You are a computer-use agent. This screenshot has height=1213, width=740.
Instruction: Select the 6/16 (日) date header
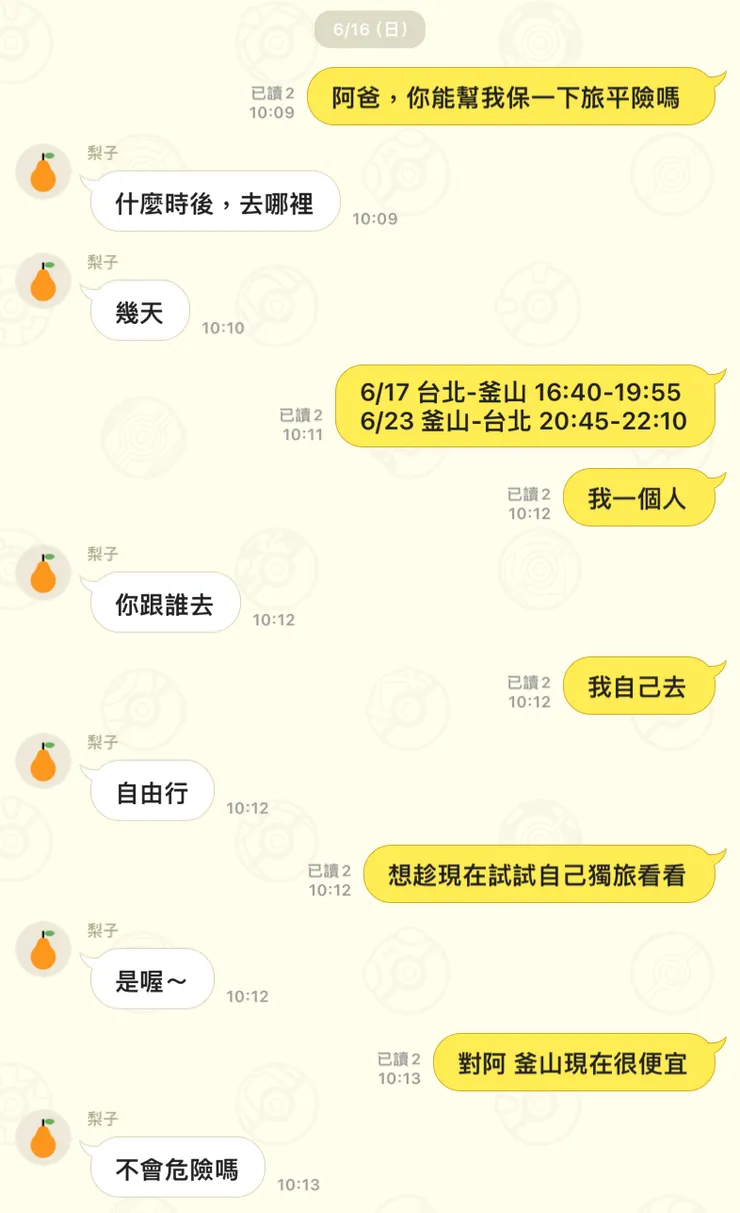(370, 29)
